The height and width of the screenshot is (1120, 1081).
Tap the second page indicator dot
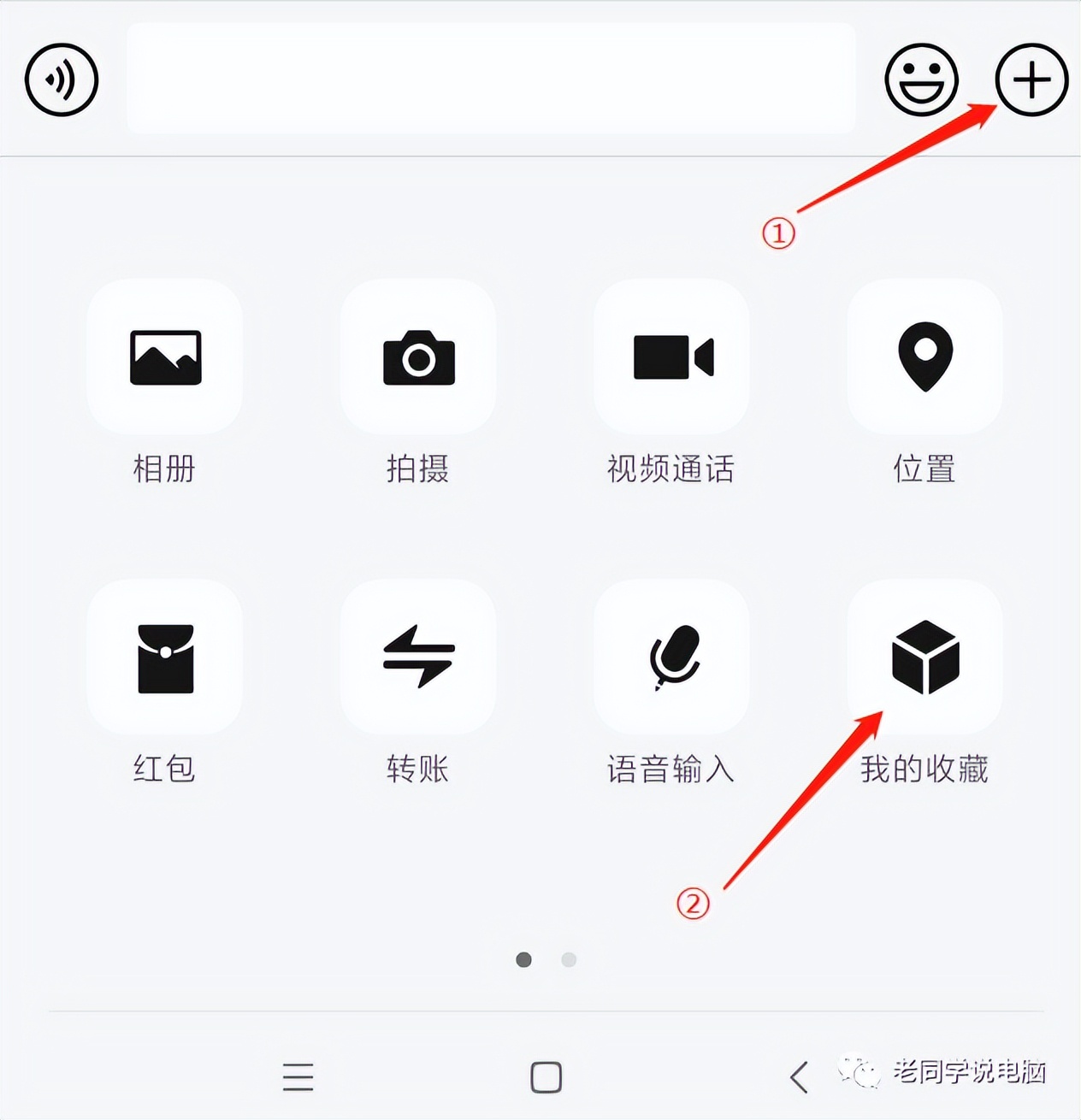(568, 960)
